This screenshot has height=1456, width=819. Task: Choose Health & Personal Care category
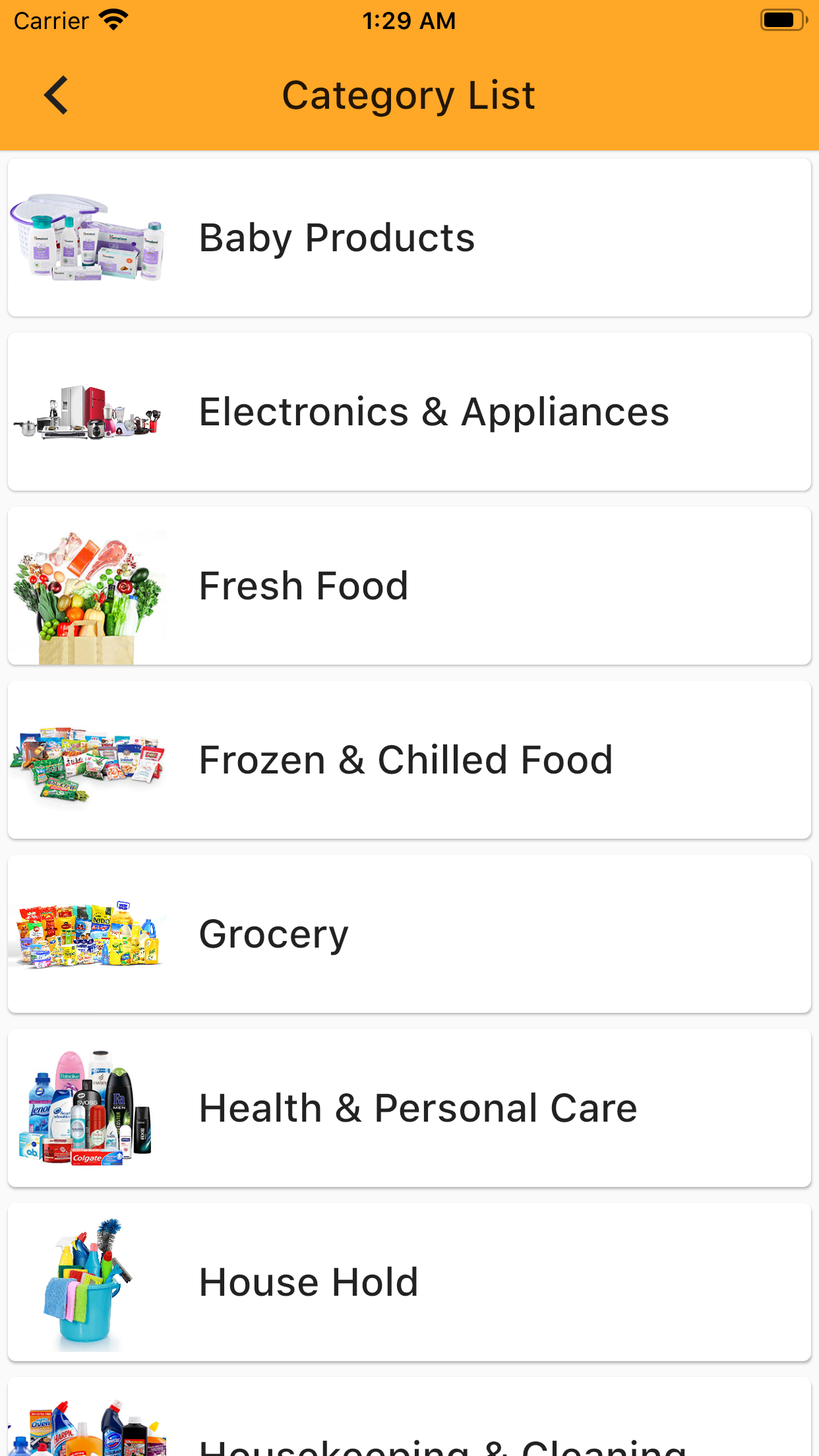click(x=409, y=1108)
